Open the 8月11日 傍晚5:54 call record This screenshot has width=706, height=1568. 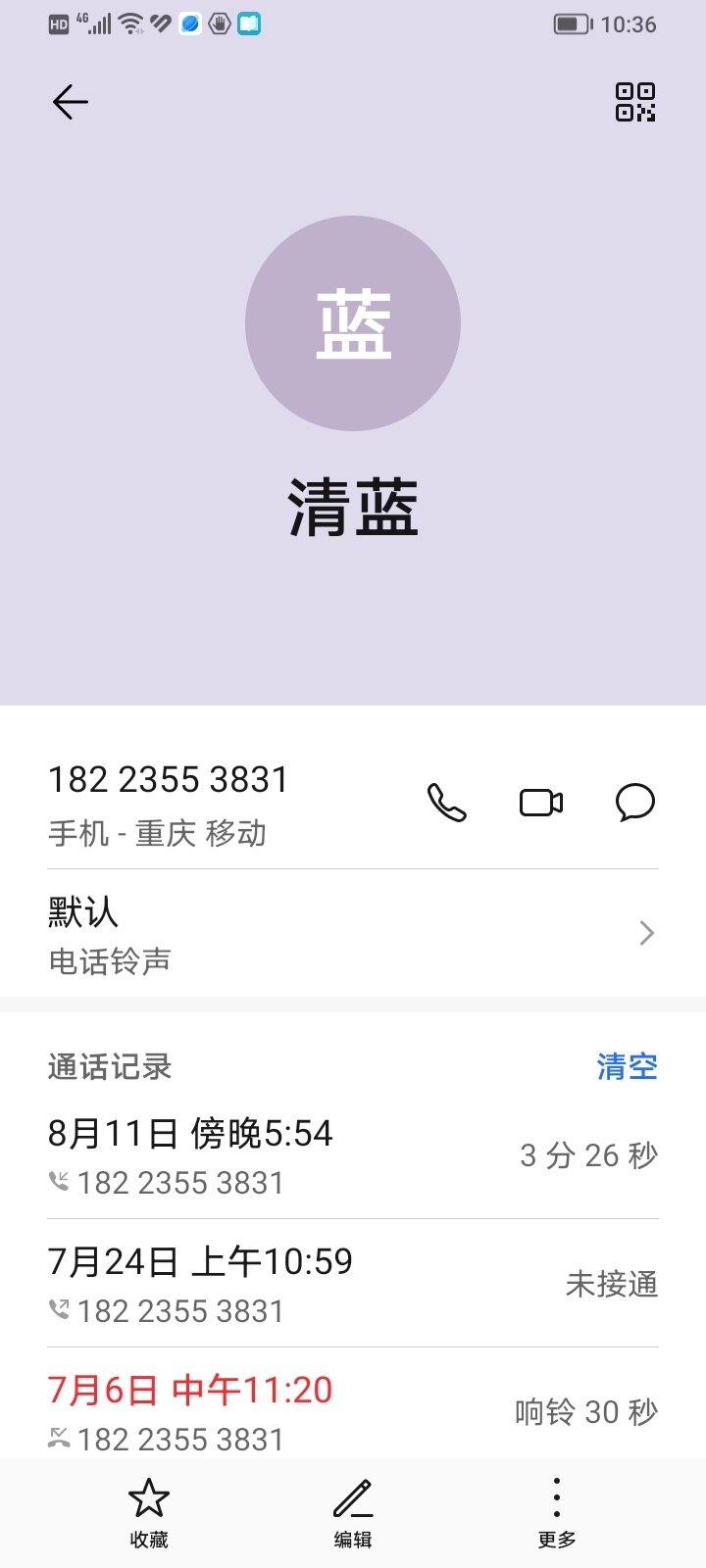tap(353, 1156)
